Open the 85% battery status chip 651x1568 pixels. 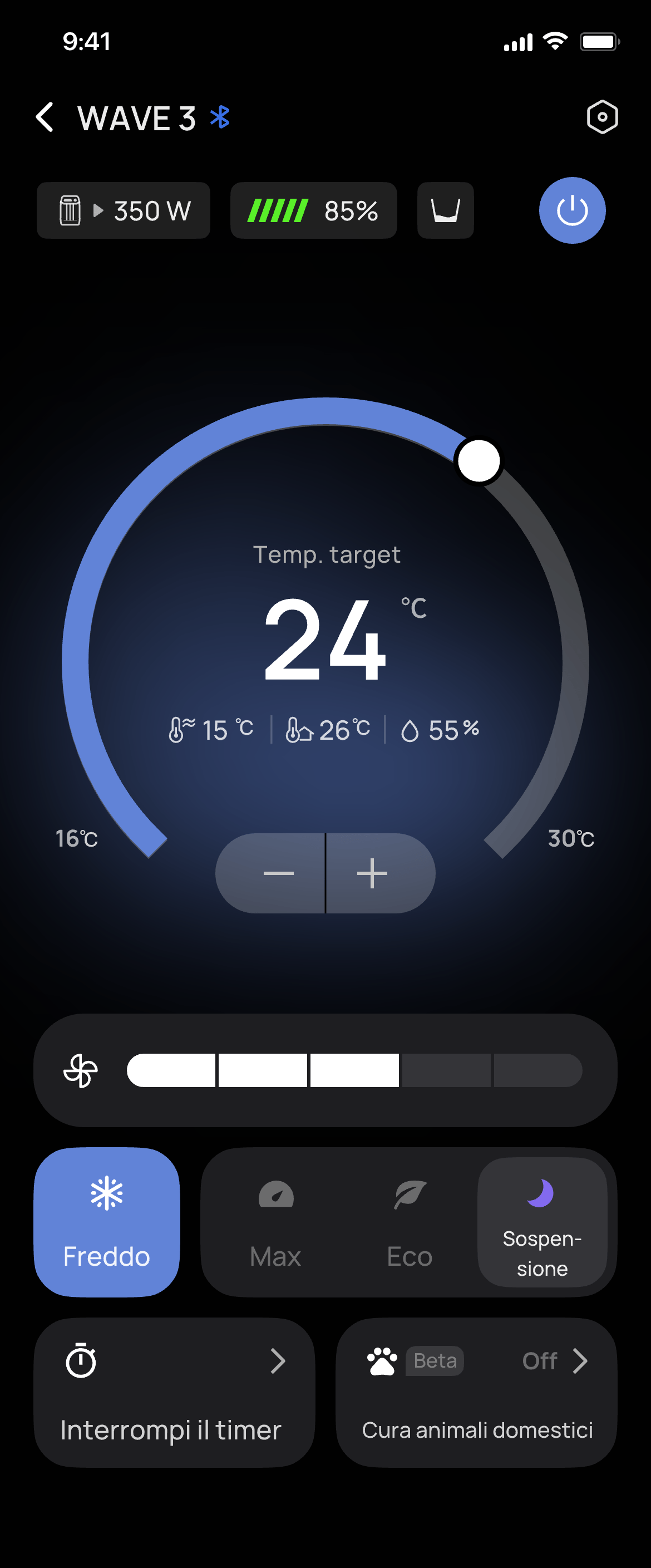pyautogui.click(x=313, y=210)
